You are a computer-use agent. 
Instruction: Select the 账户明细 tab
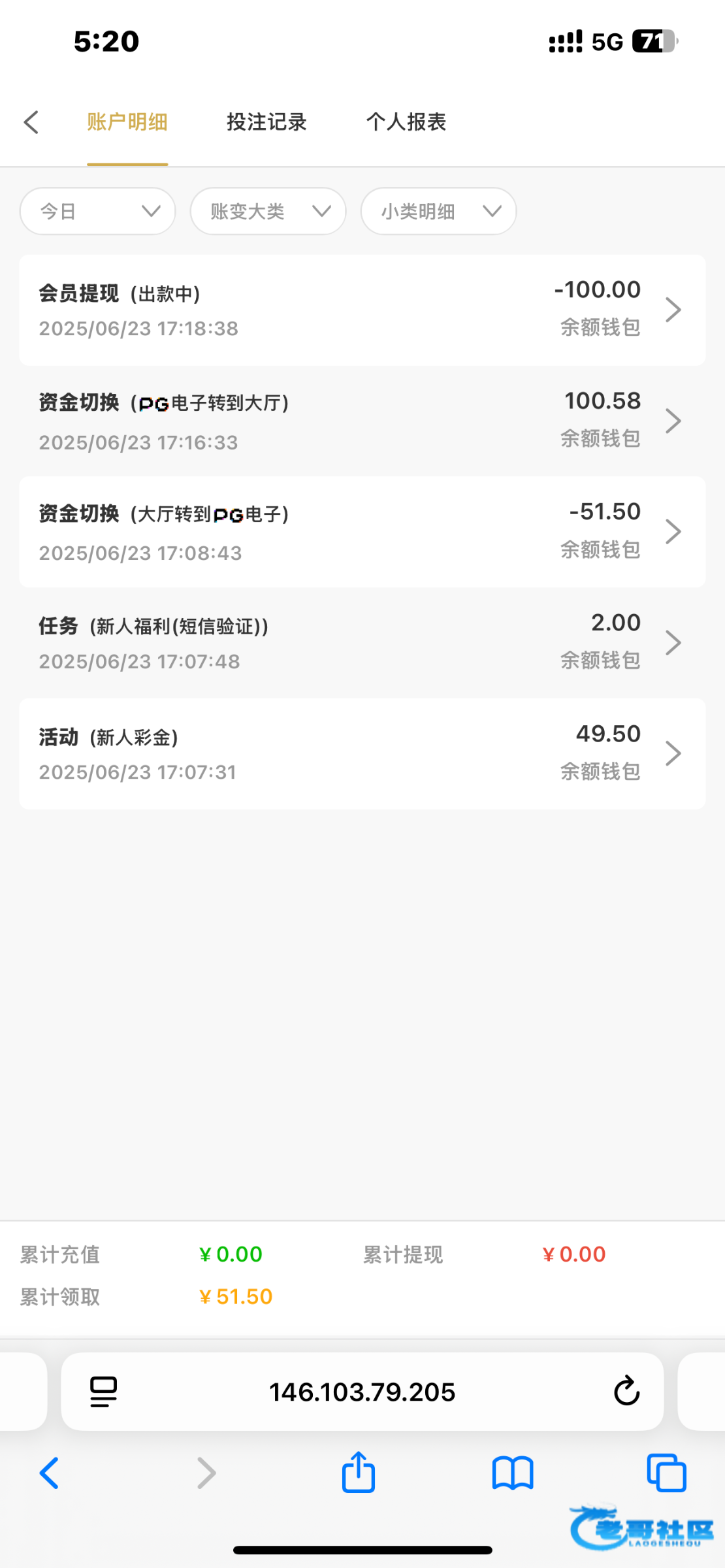(x=127, y=122)
